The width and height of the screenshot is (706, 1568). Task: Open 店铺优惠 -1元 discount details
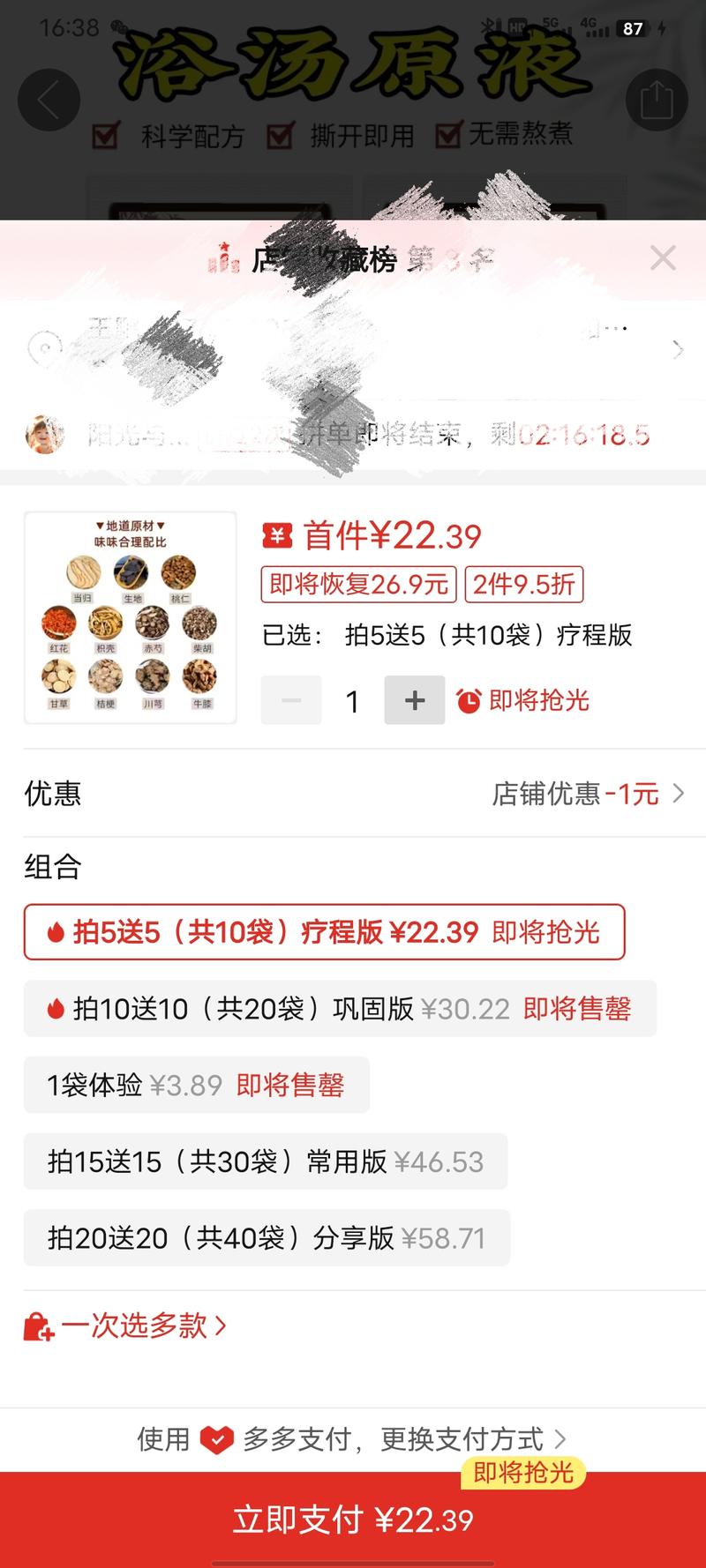[x=587, y=794]
